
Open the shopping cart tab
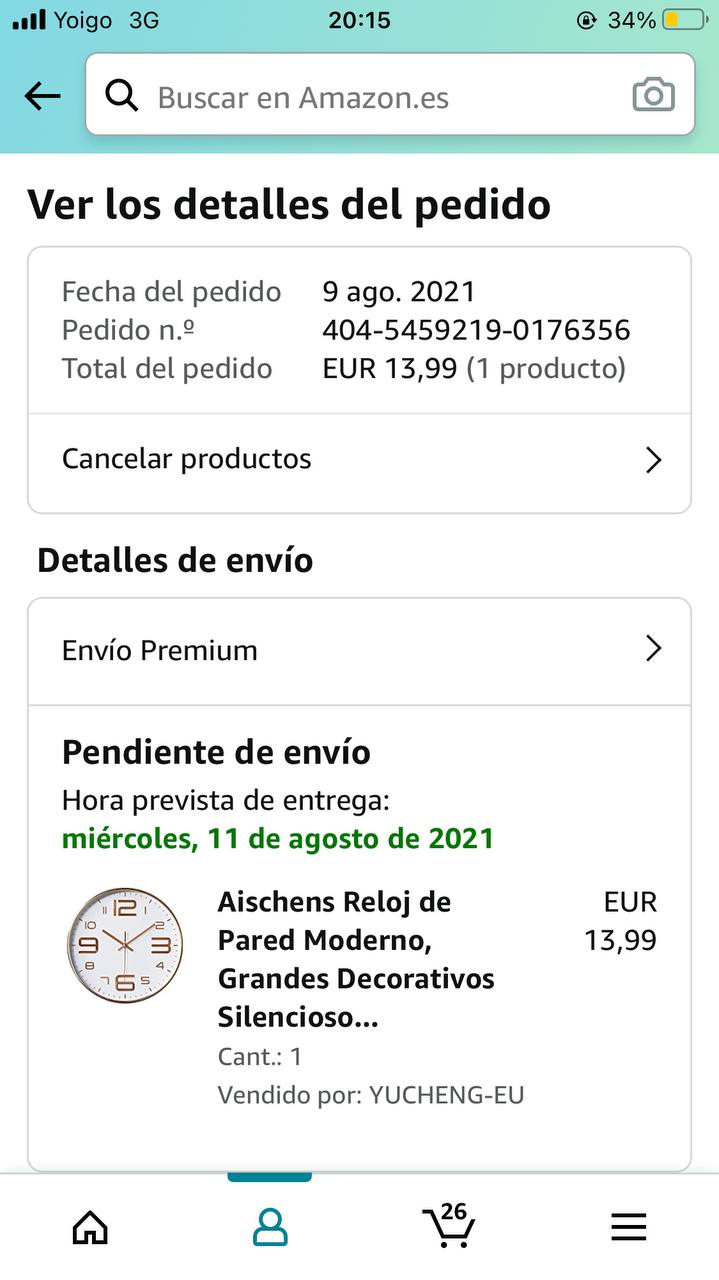pos(449,1225)
